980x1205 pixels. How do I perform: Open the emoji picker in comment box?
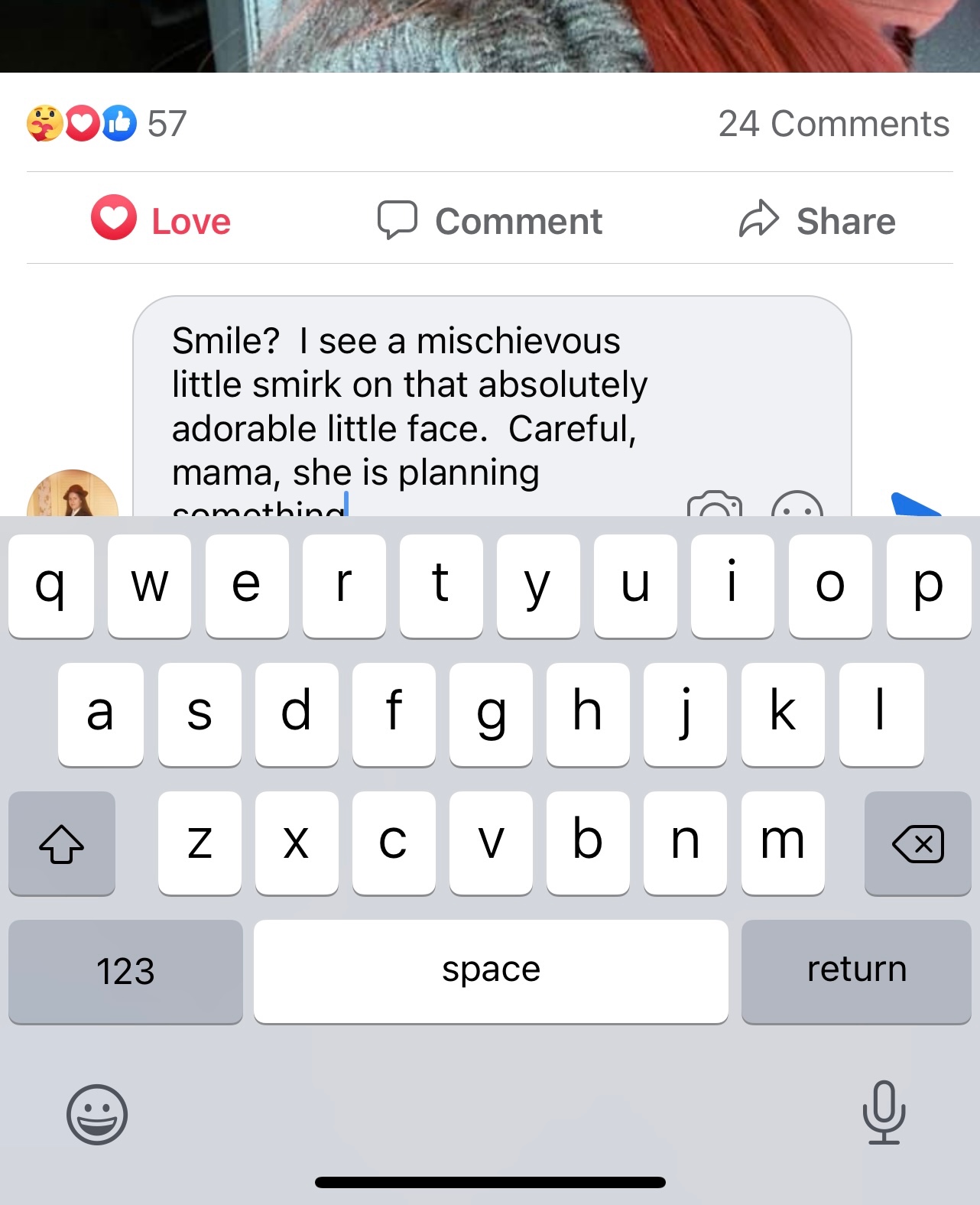point(797,504)
